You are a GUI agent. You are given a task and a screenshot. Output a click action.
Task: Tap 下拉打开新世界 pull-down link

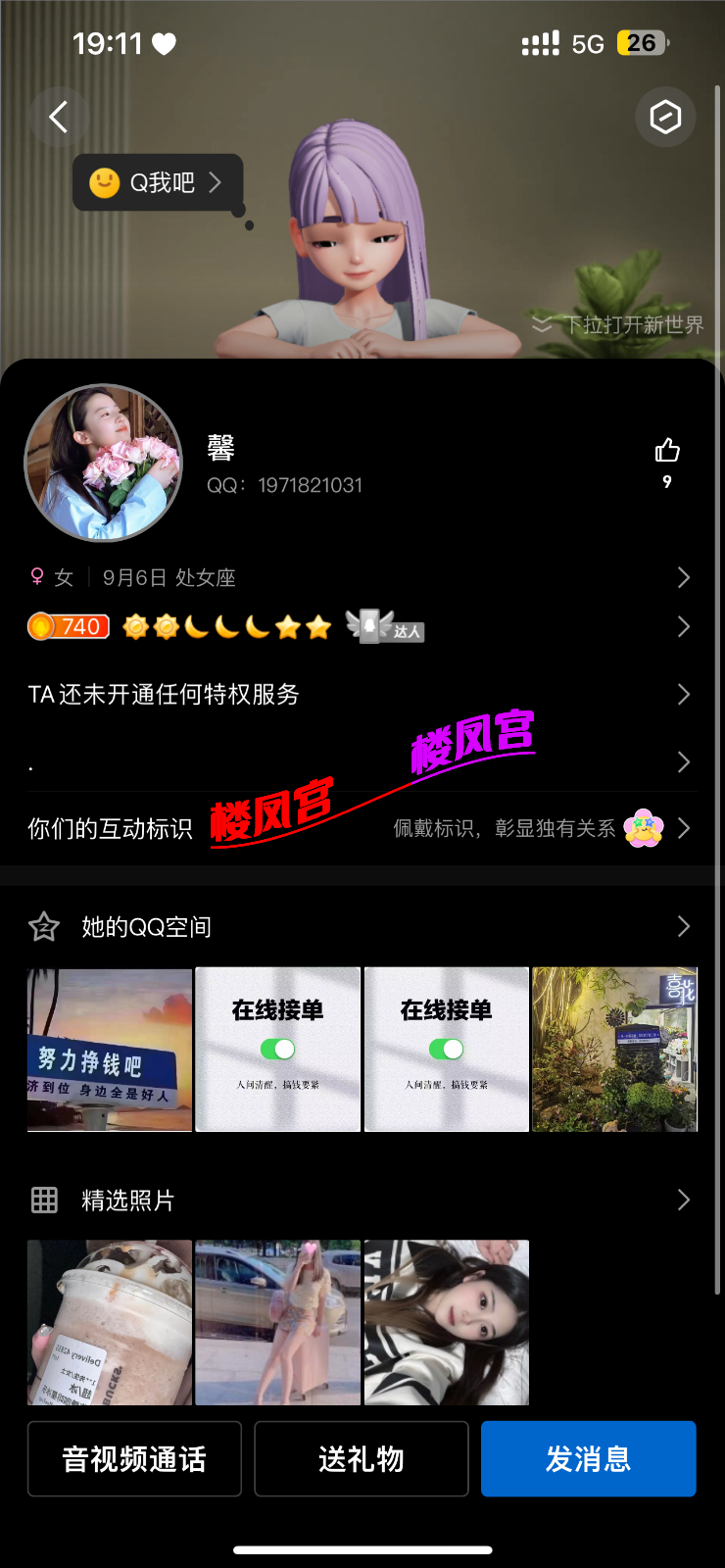632,324
